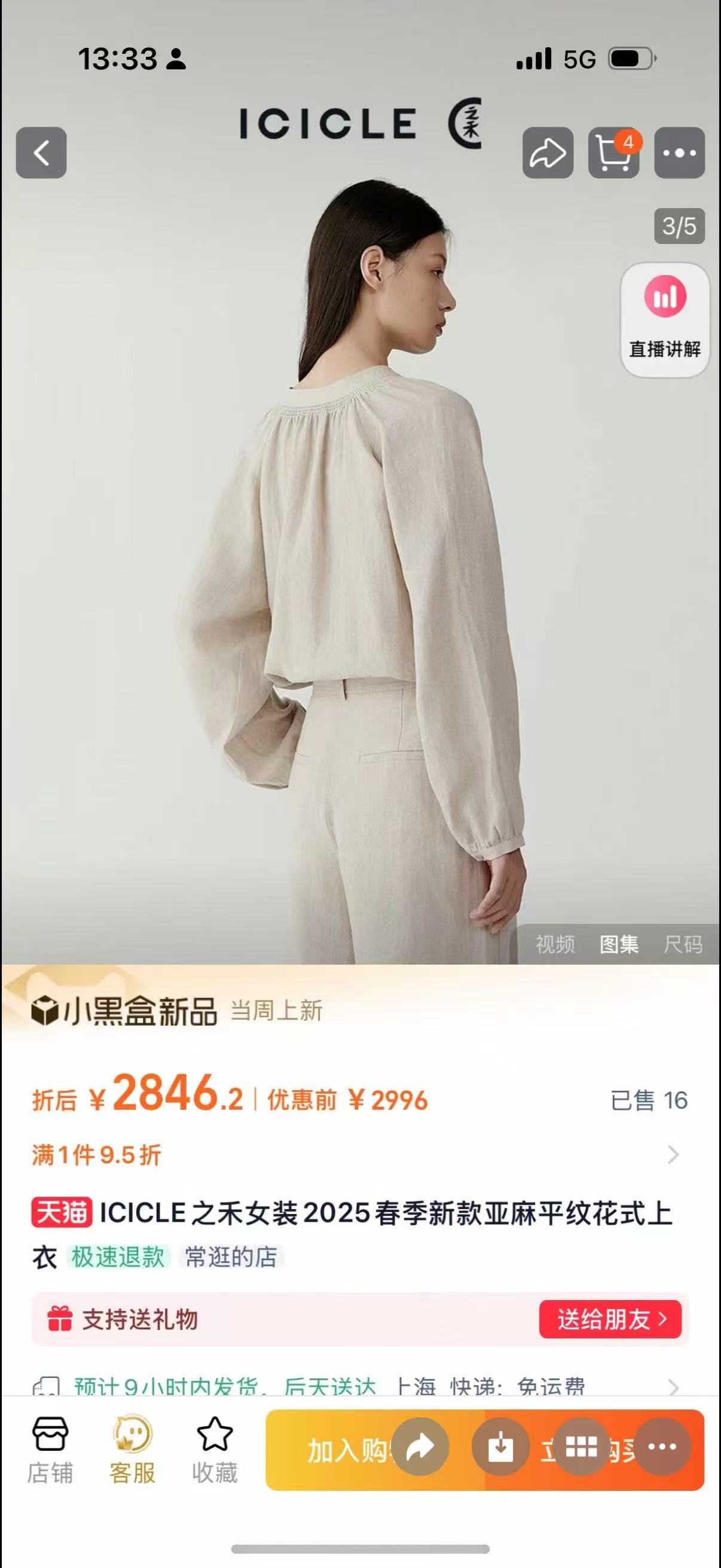Contact 客服 customer service

(132, 1450)
